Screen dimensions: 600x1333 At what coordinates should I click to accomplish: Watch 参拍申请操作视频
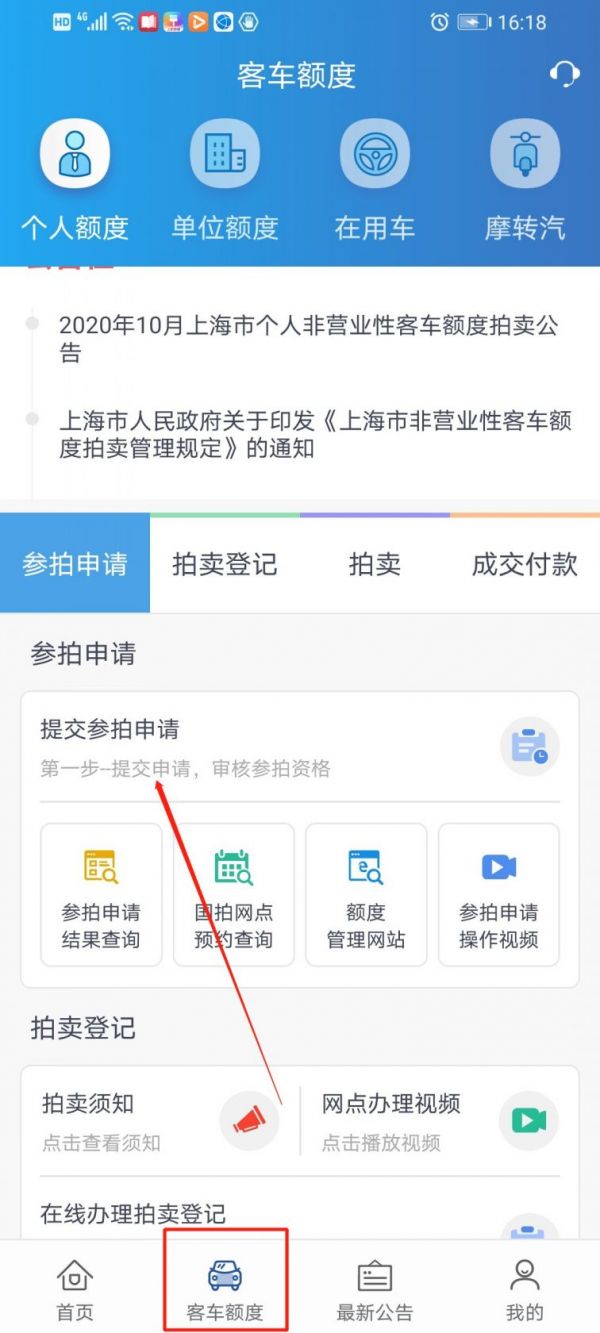click(x=498, y=894)
